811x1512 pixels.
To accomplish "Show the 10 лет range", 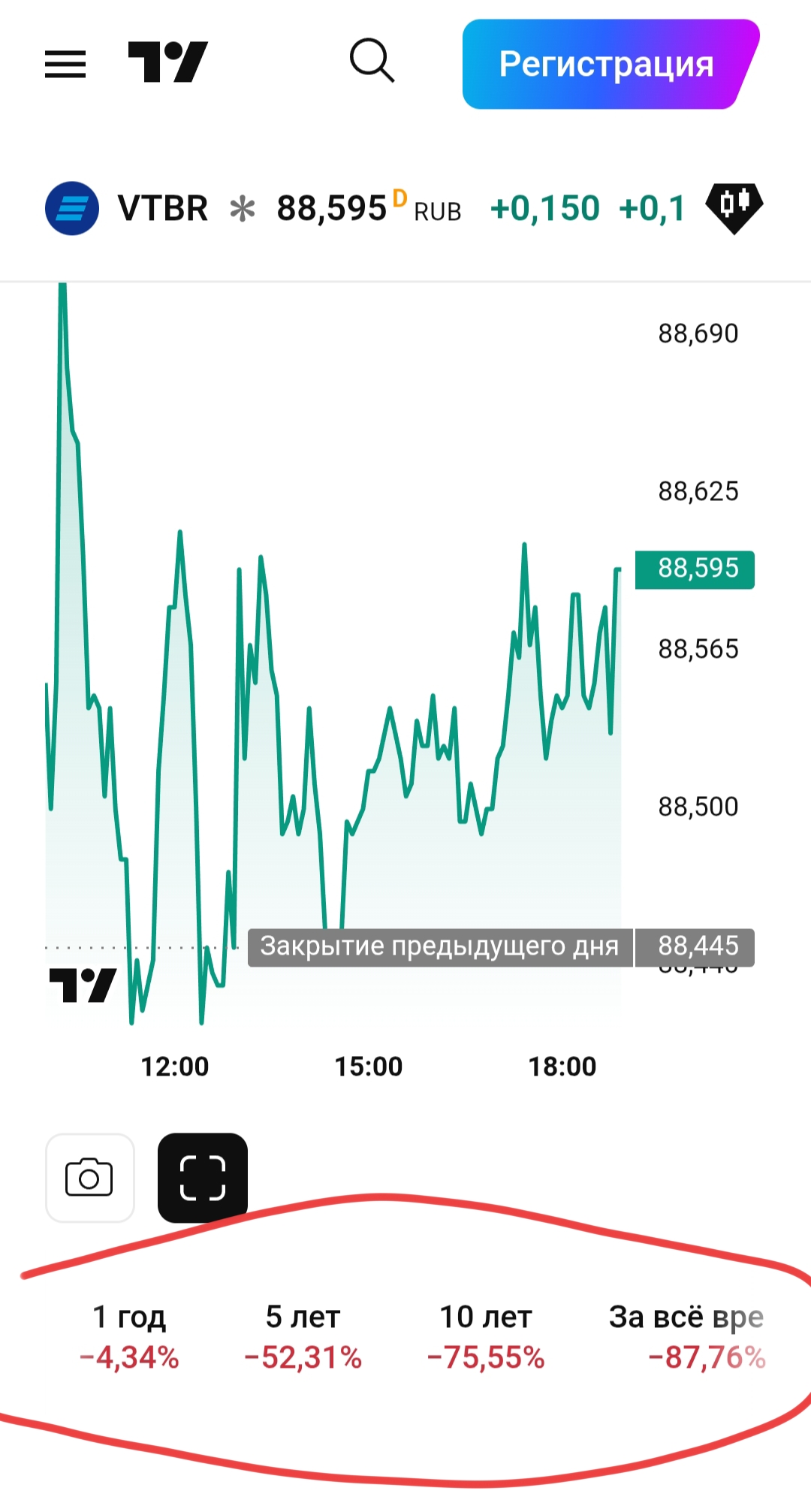I will (486, 1337).
